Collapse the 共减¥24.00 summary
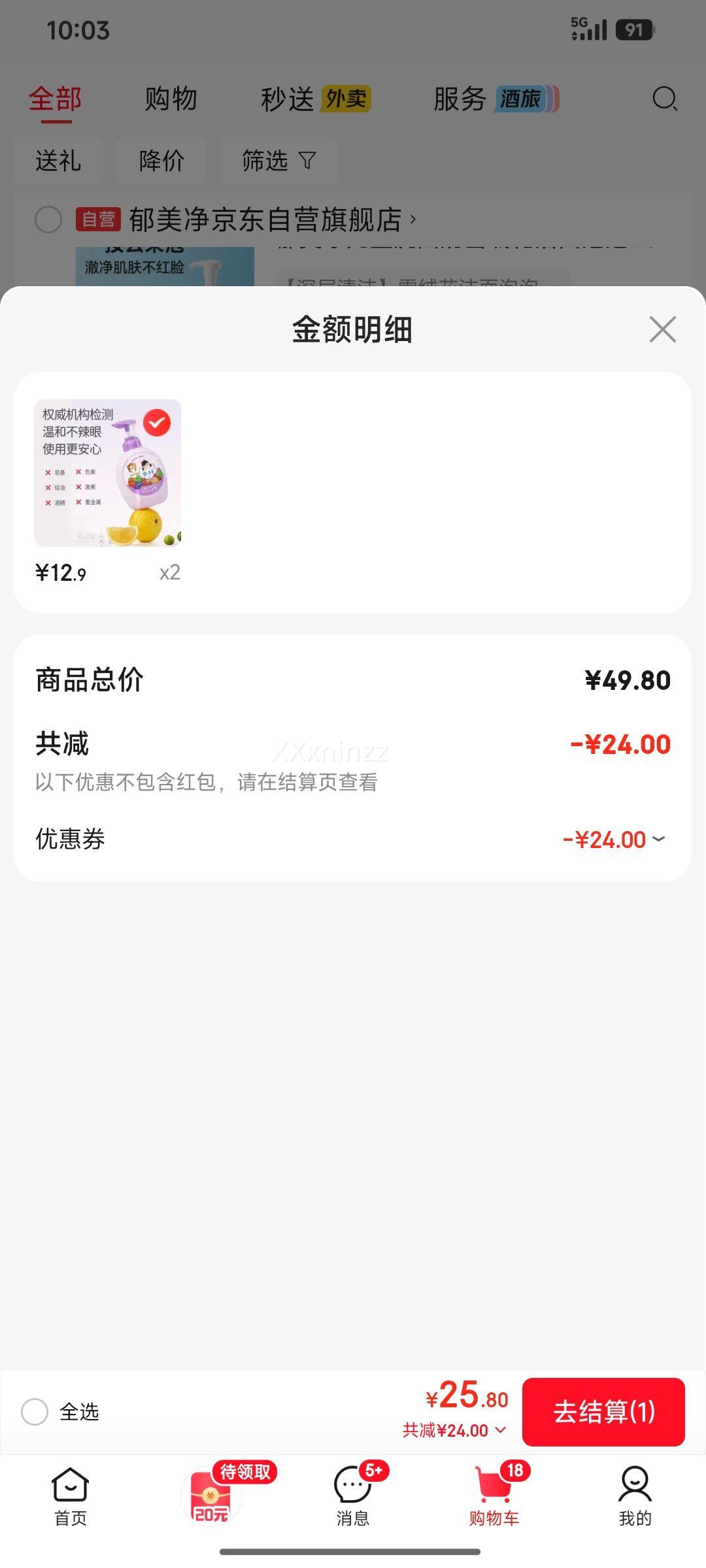Viewport: 706px width, 1568px height. (454, 1430)
